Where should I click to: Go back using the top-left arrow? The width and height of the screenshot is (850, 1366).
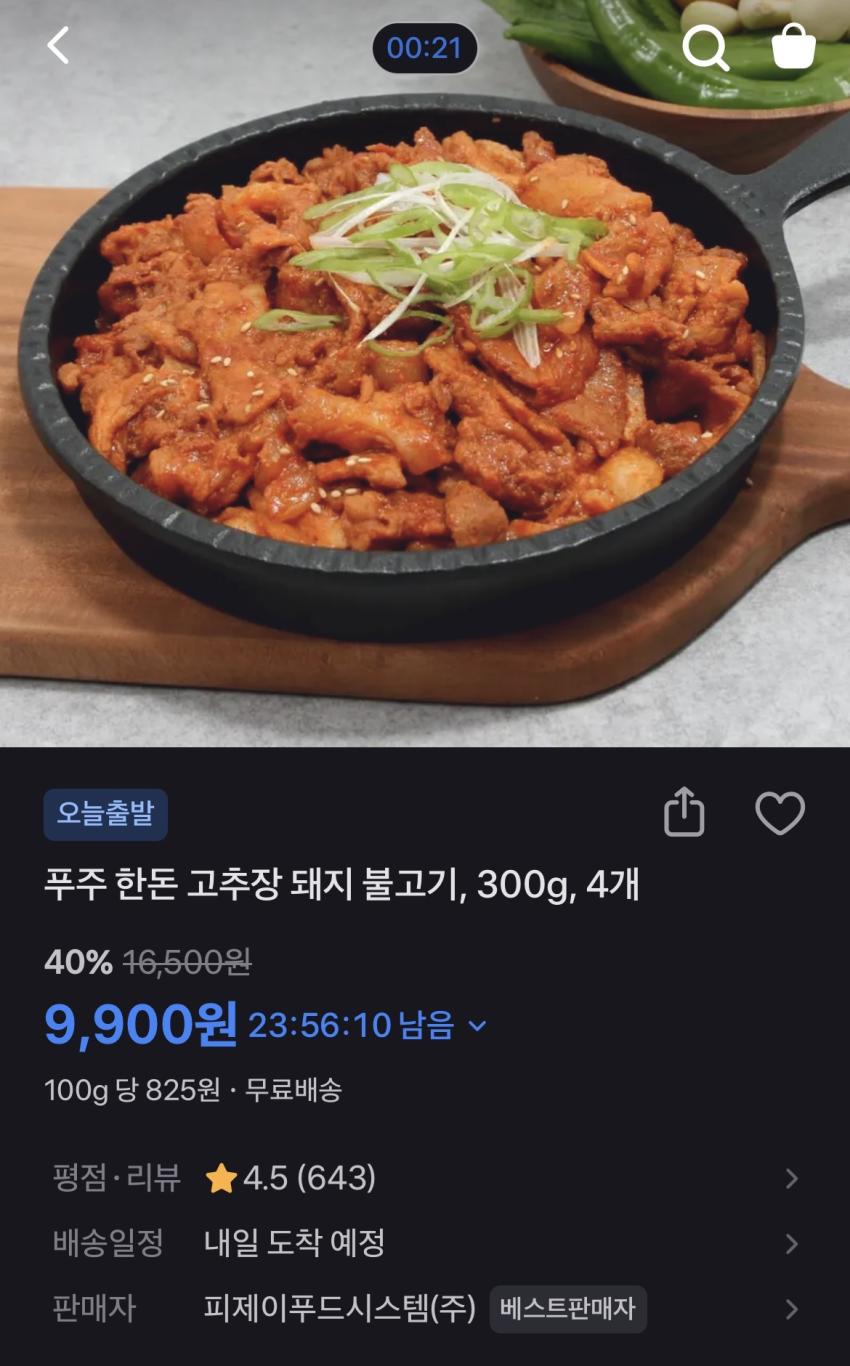click(x=58, y=46)
